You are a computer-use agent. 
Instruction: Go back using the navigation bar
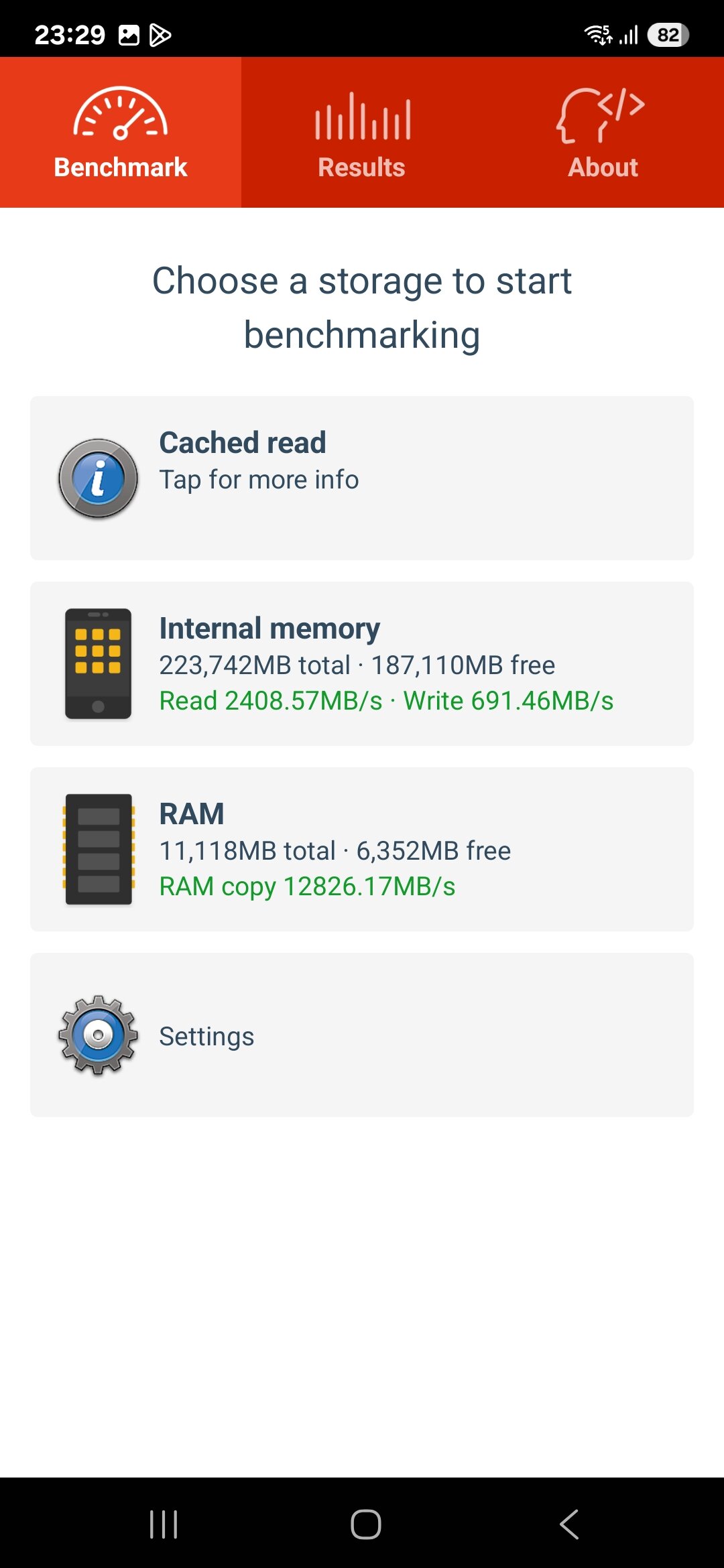click(x=569, y=1524)
